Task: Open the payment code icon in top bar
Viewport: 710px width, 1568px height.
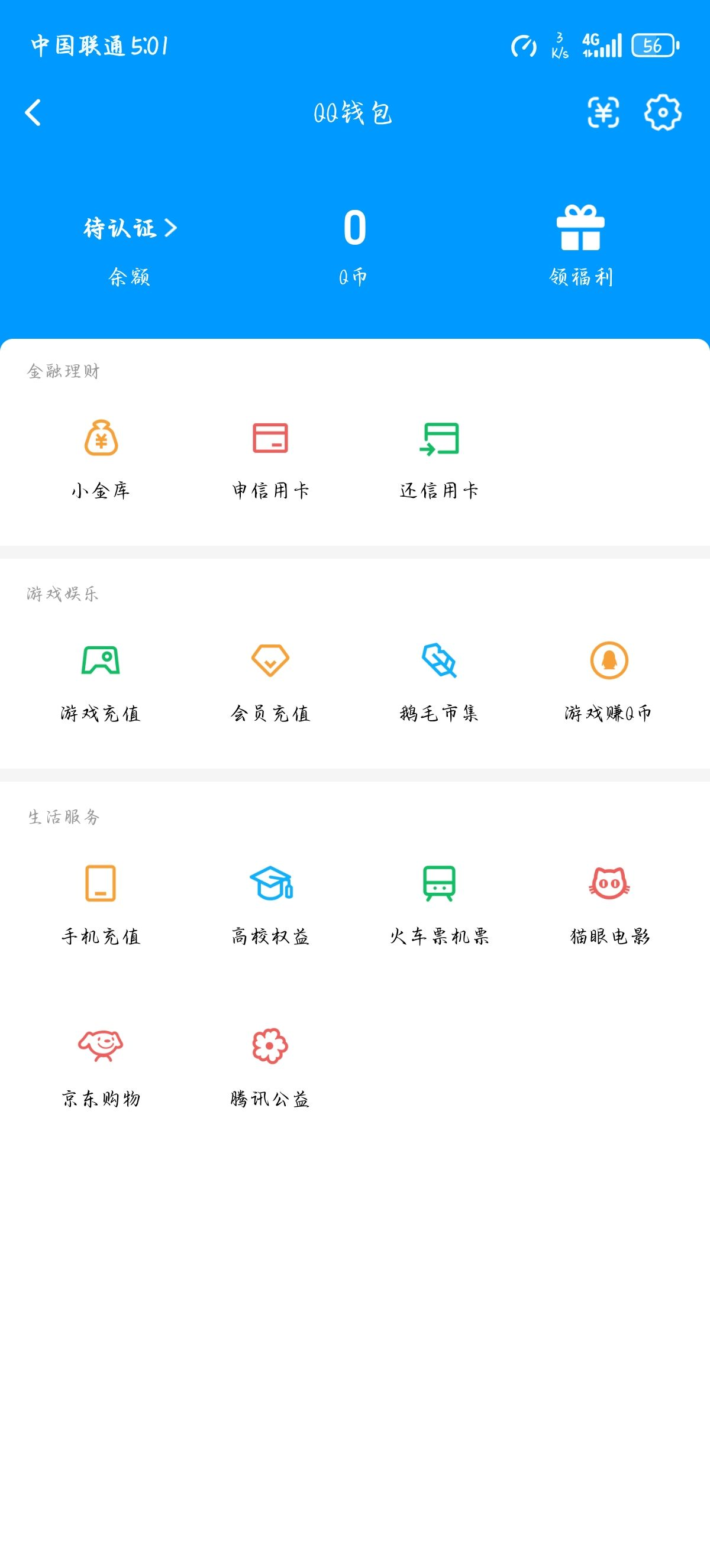Action: pos(603,112)
